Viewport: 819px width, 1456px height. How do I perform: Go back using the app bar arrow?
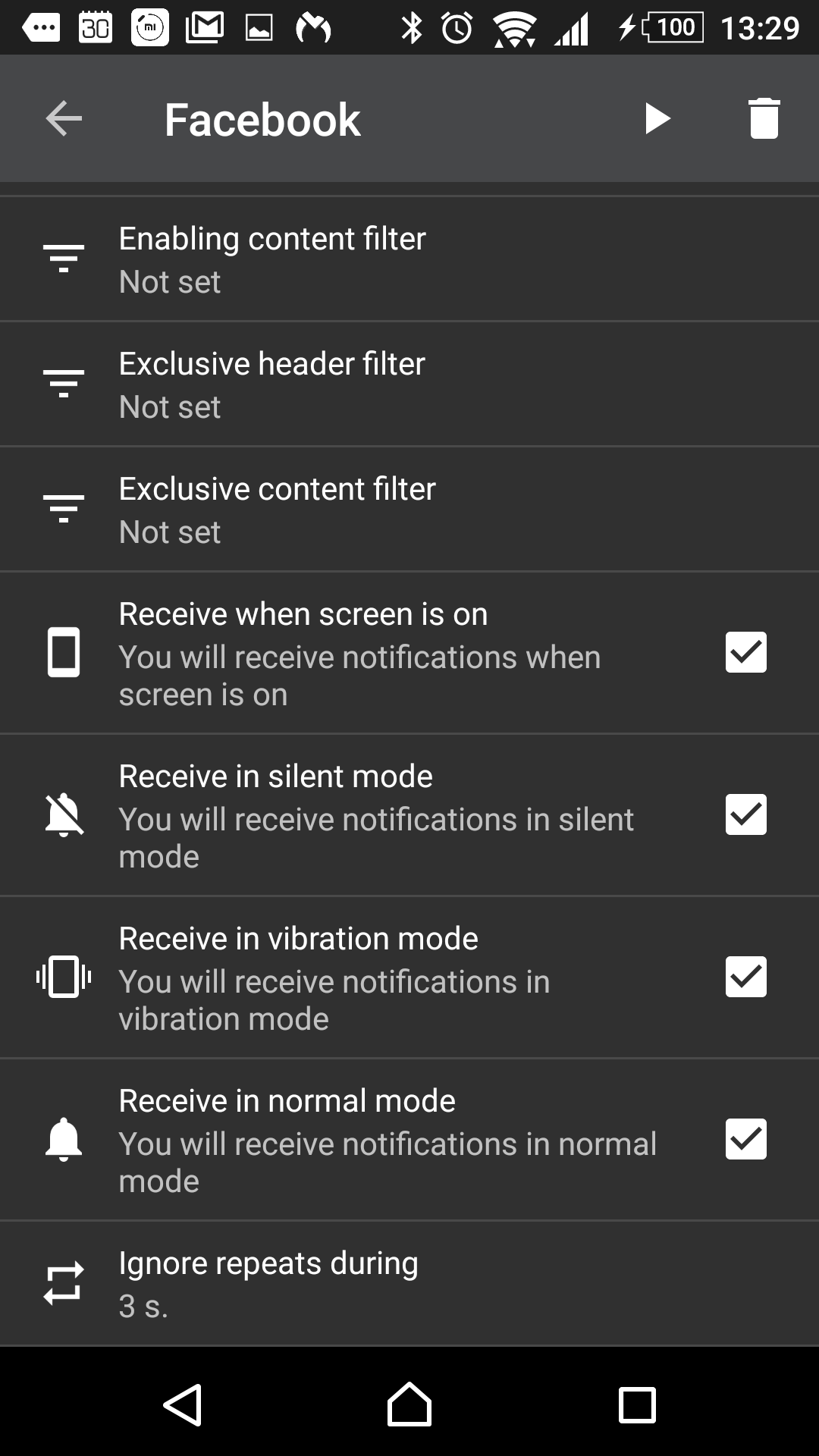click(64, 119)
